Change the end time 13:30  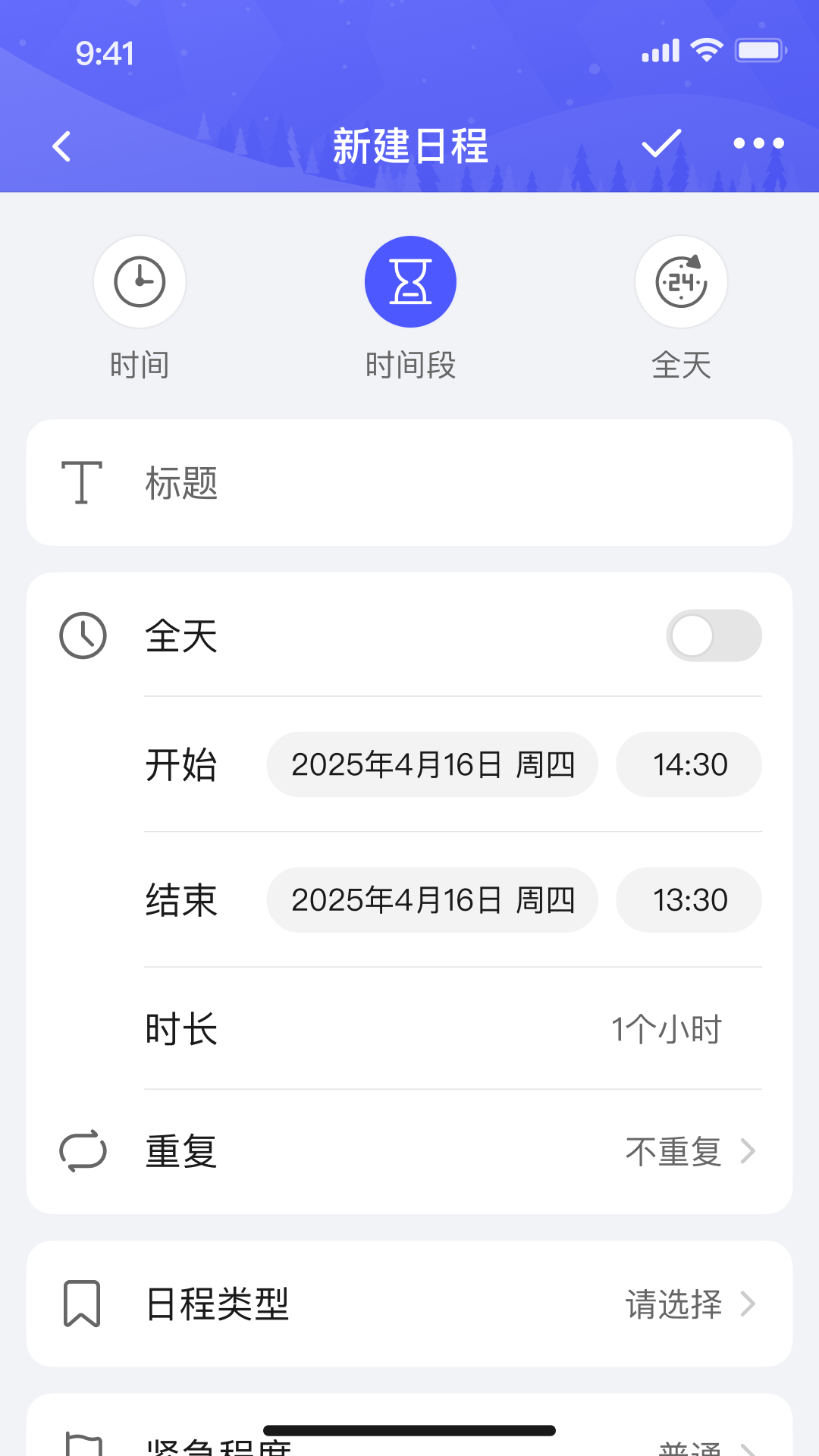tap(688, 899)
